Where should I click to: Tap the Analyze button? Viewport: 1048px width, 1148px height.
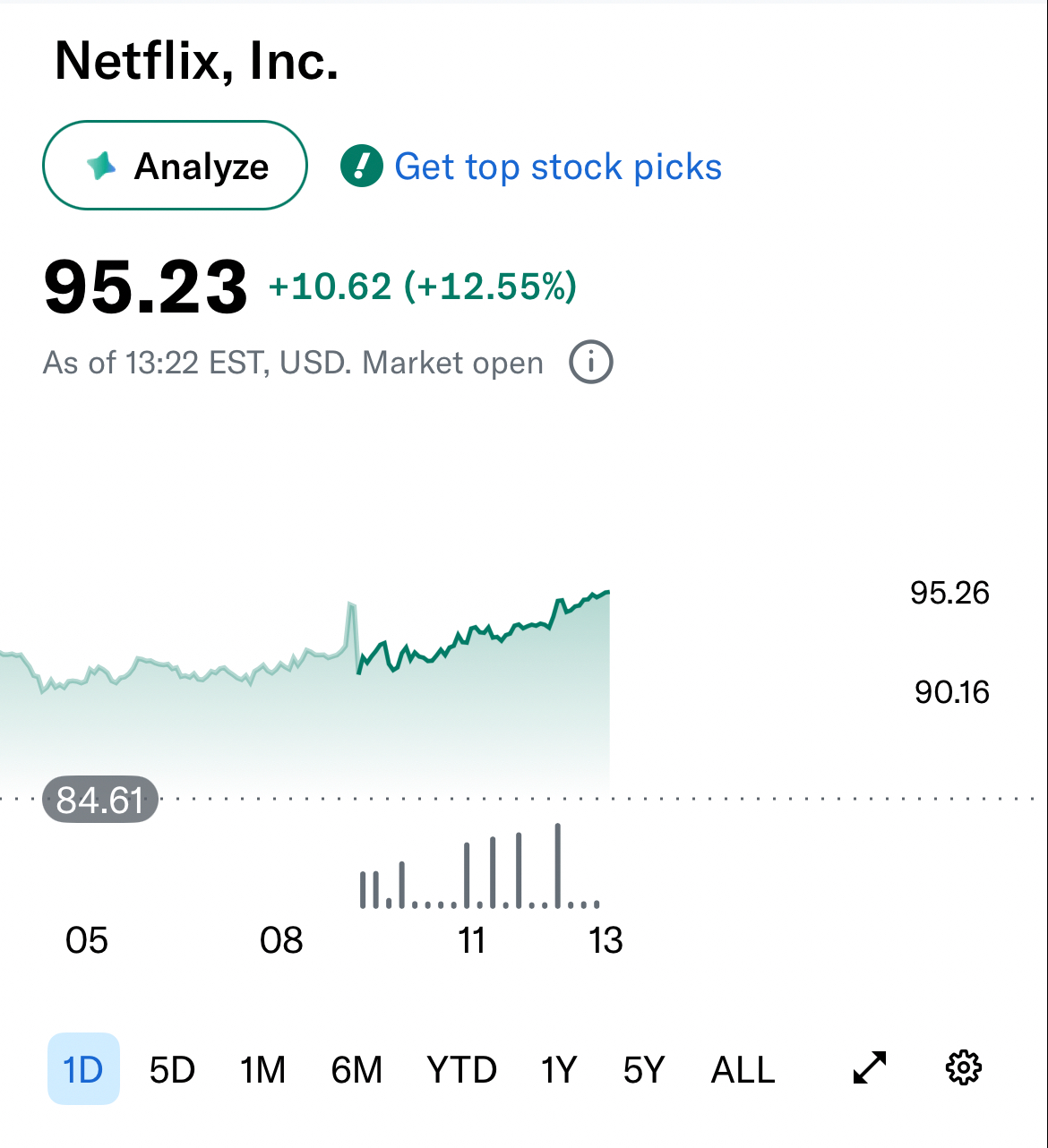(176, 166)
